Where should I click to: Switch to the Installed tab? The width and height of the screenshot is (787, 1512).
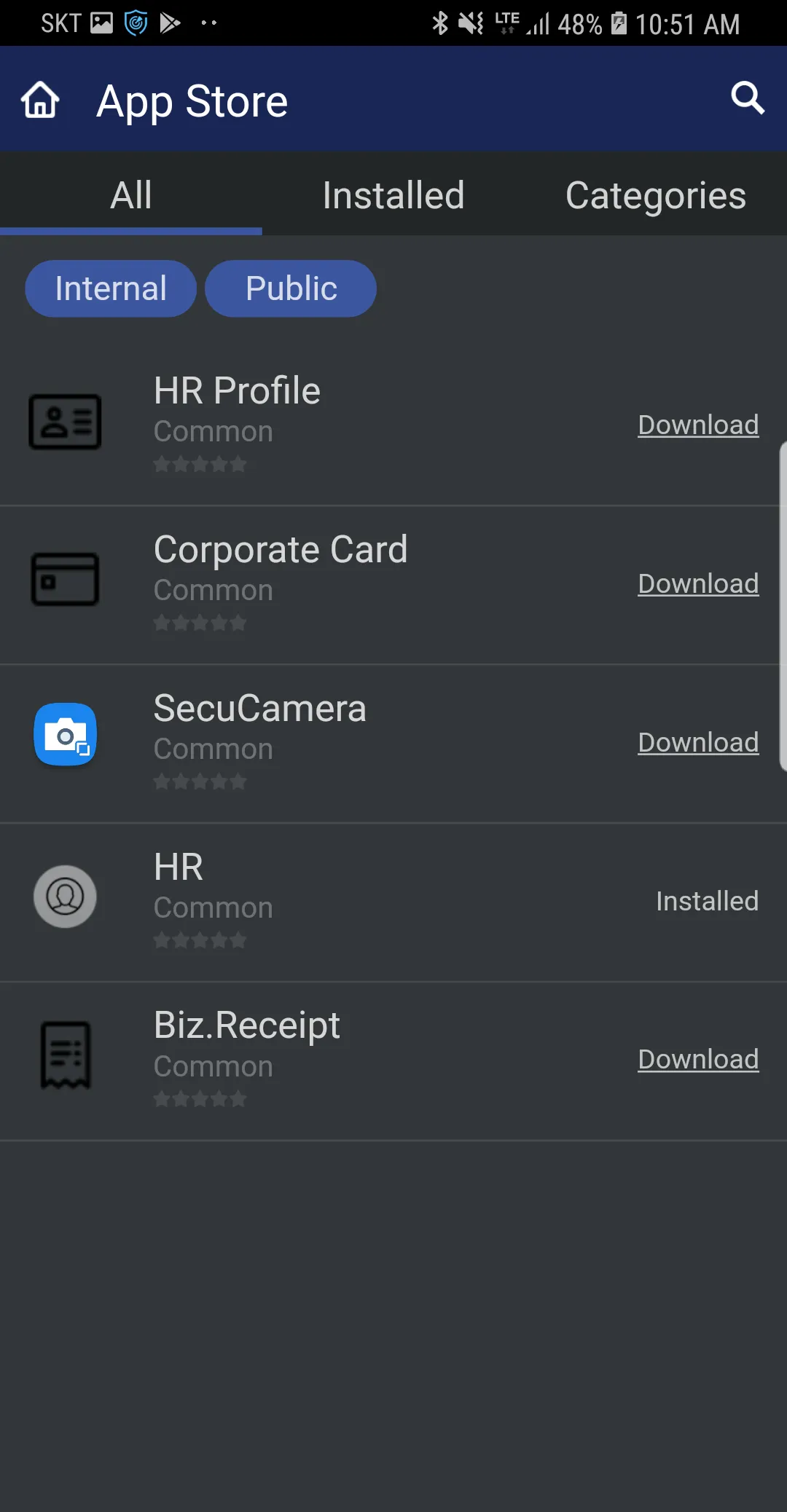[393, 195]
